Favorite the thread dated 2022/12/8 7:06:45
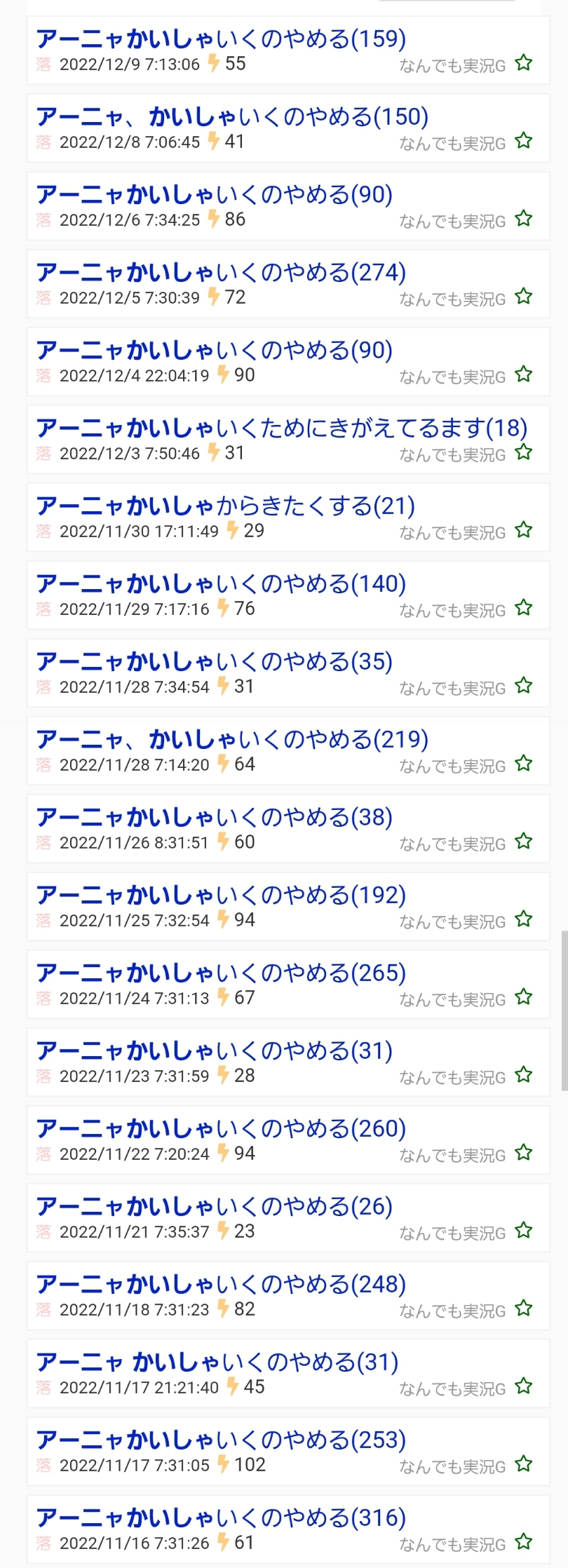This screenshot has width=568, height=1568. (x=524, y=141)
